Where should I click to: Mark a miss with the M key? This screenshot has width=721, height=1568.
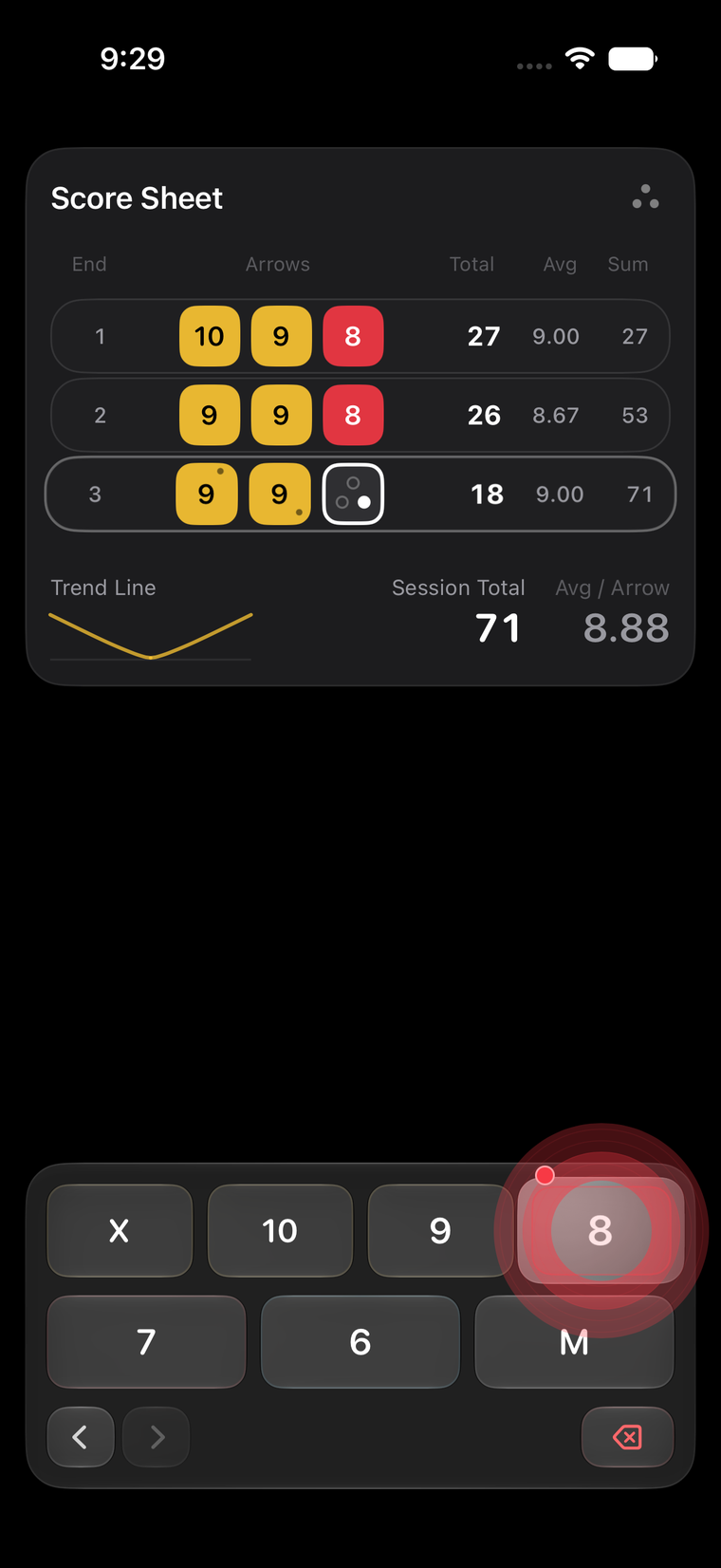574,1341
